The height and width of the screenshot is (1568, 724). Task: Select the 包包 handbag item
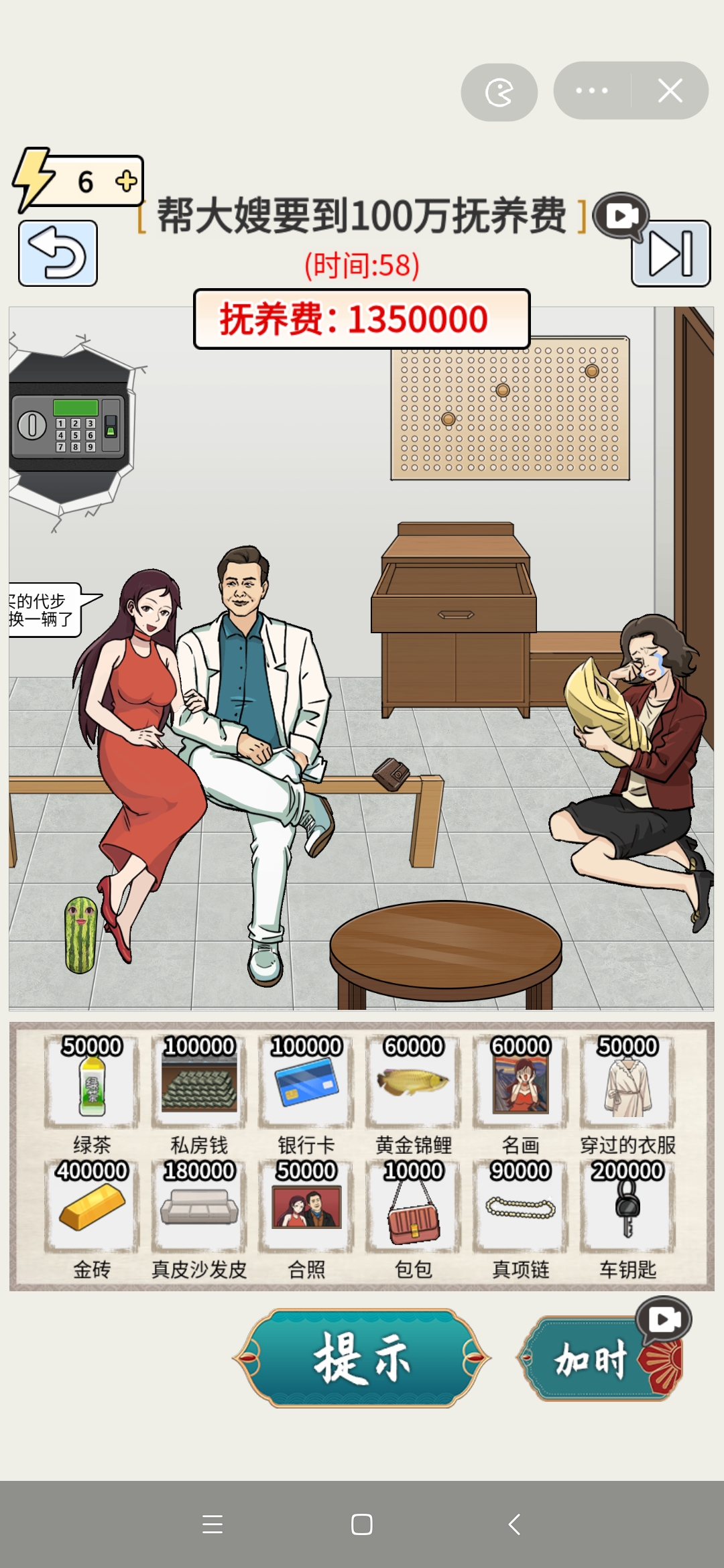pos(414,1207)
